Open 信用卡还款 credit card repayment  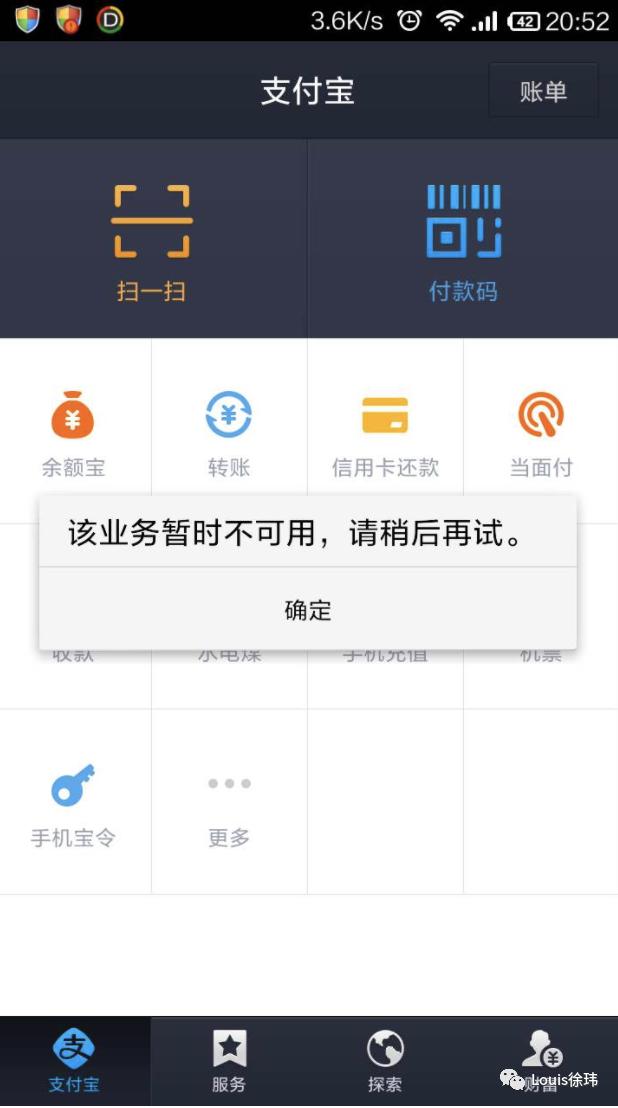[x=385, y=432]
